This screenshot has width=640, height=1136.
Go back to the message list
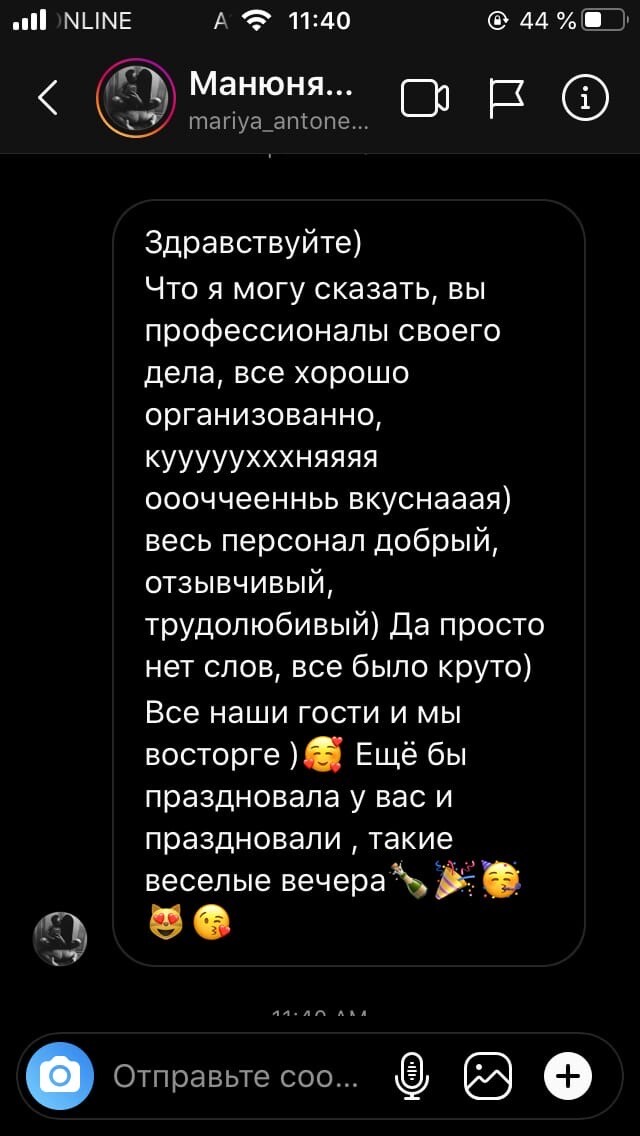(x=48, y=97)
